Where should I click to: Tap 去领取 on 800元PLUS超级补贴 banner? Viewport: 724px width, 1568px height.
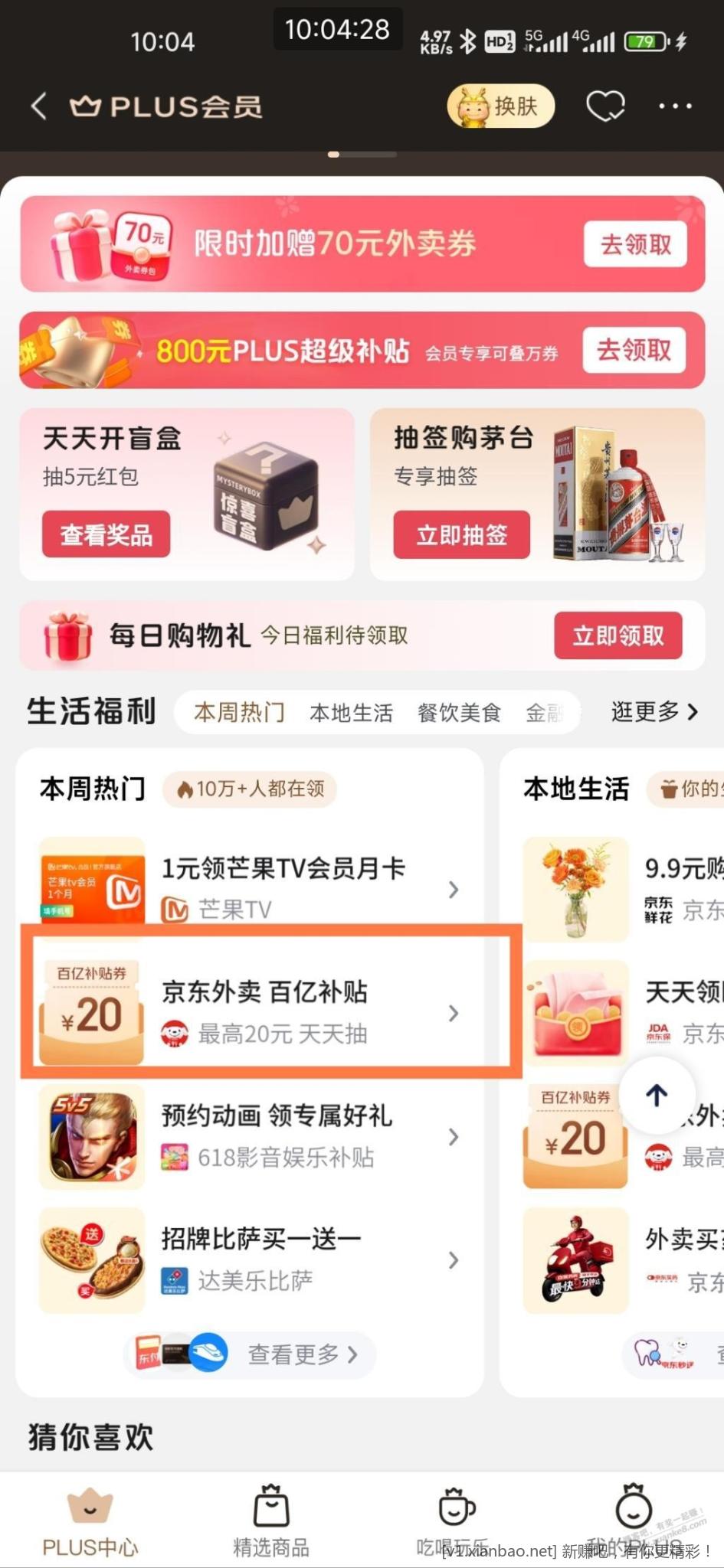(634, 350)
